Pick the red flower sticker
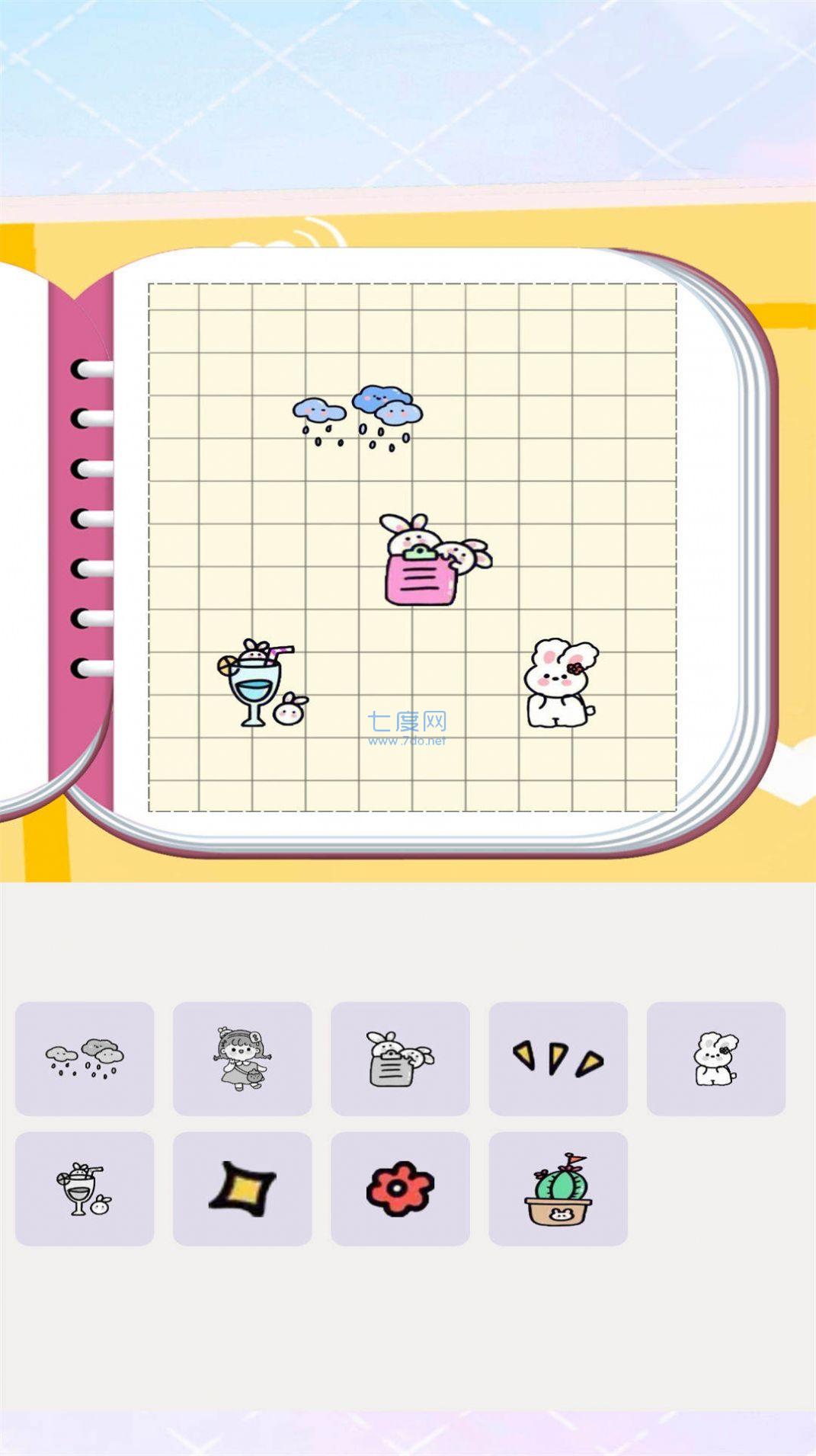The image size is (816, 1456). [400, 1188]
